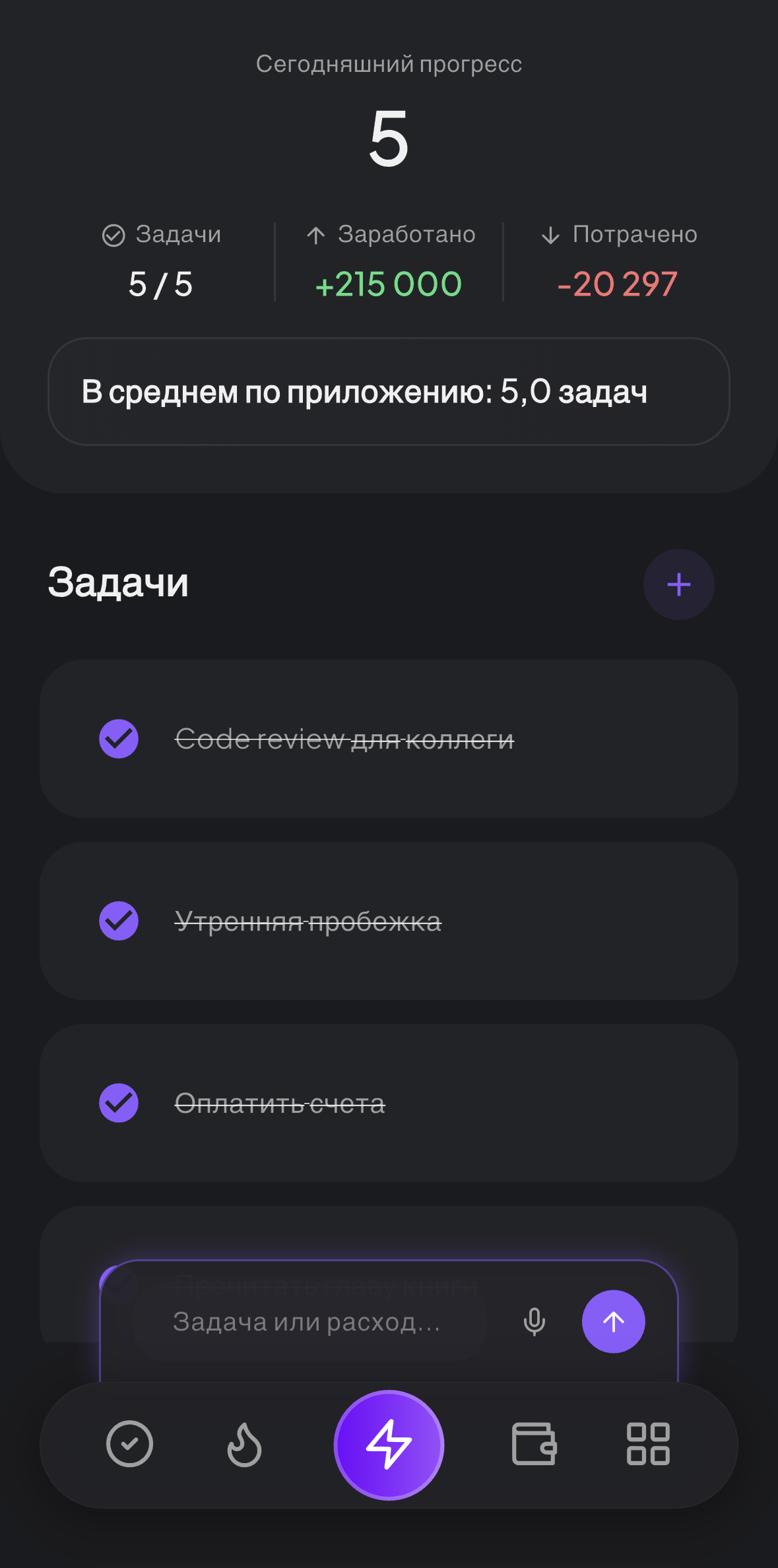The width and height of the screenshot is (778, 1568).
Task: Tap the "5 / 5" tasks counter
Action: (160, 285)
